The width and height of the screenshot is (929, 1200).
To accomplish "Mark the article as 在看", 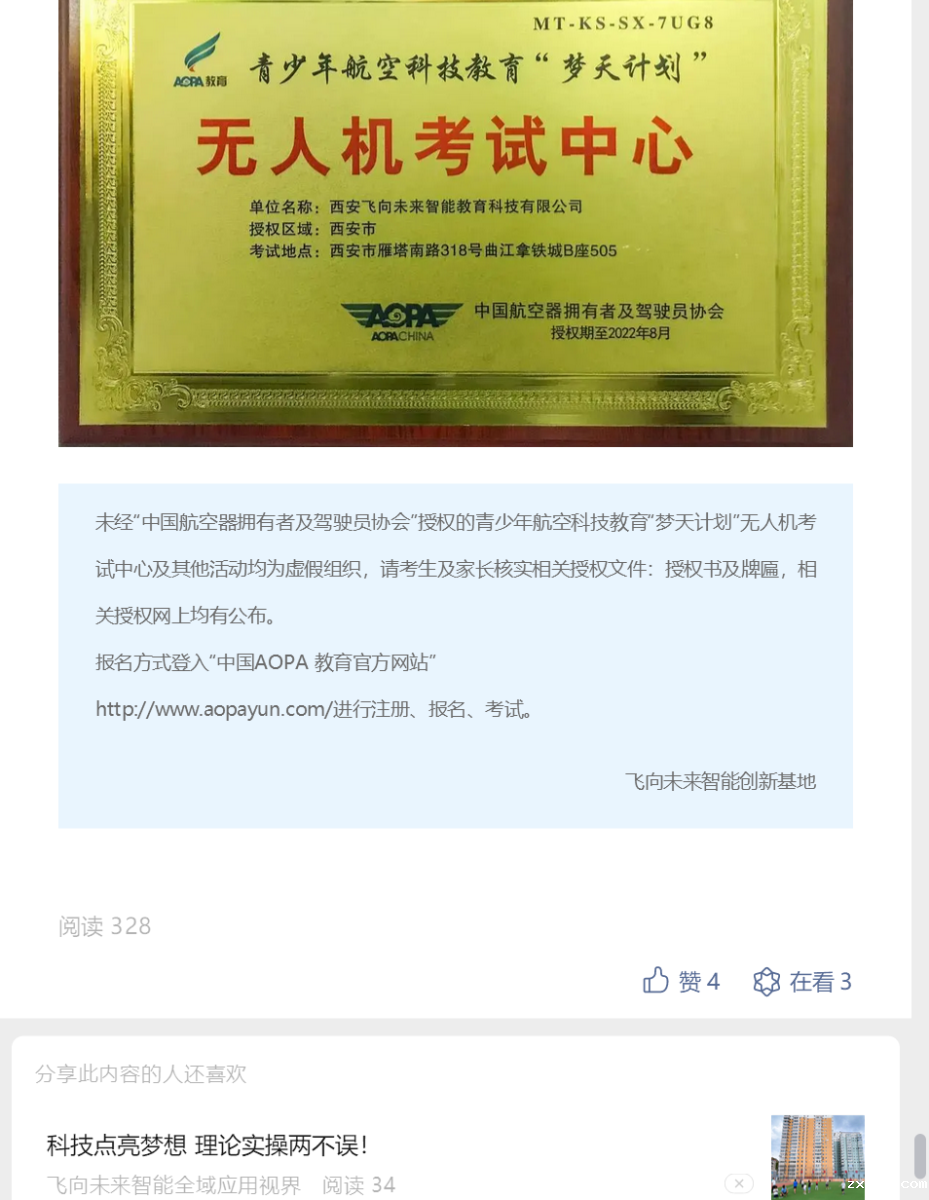I will click(802, 981).
